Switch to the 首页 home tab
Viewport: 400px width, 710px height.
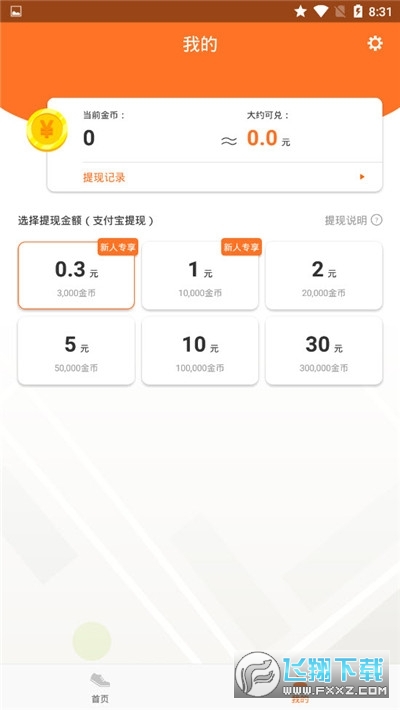[x=100, y=688]
